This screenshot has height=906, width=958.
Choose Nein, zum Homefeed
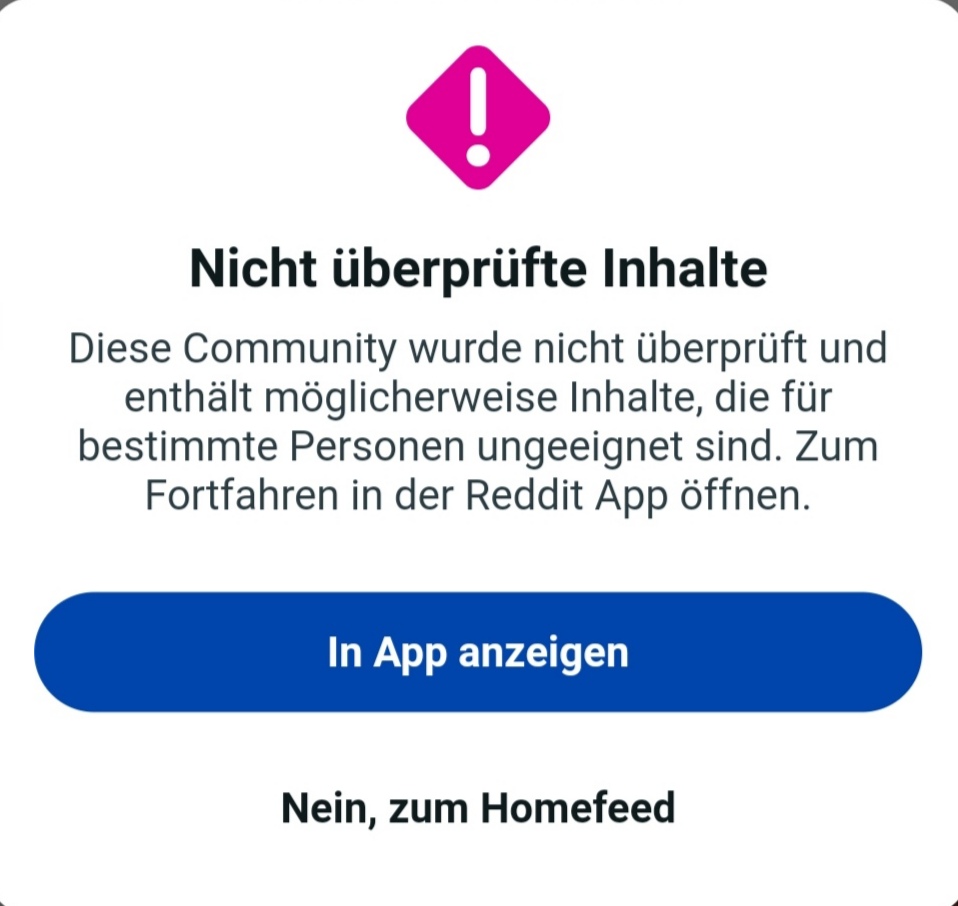478,807
